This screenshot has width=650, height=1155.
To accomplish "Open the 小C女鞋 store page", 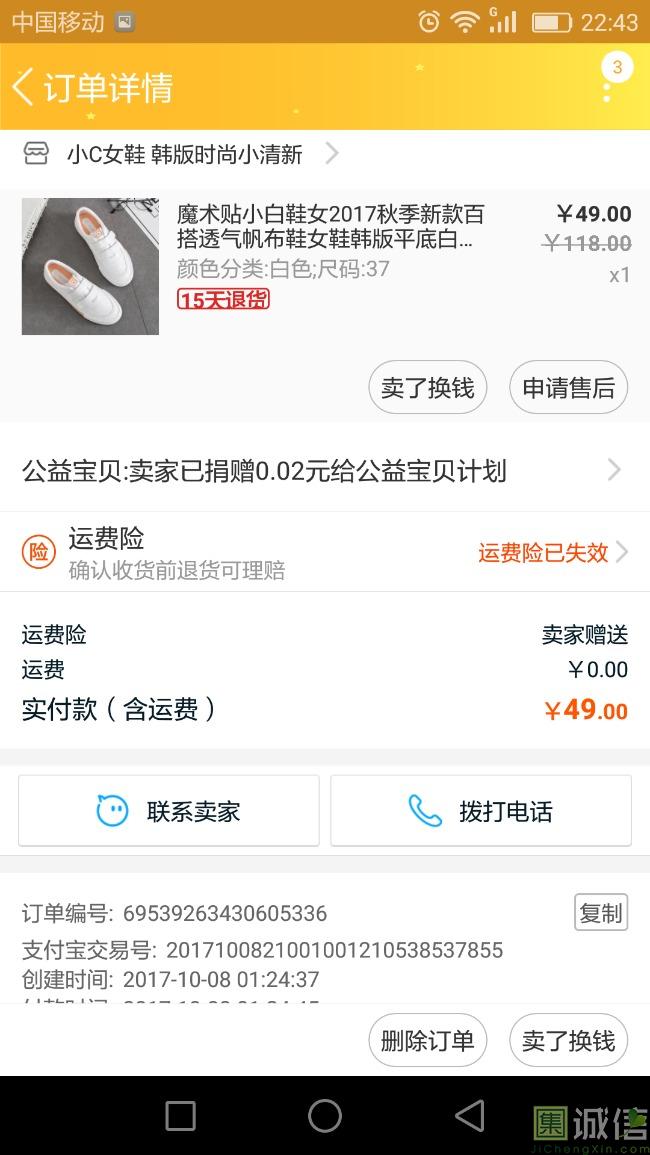I will click(x=183, y=154).
